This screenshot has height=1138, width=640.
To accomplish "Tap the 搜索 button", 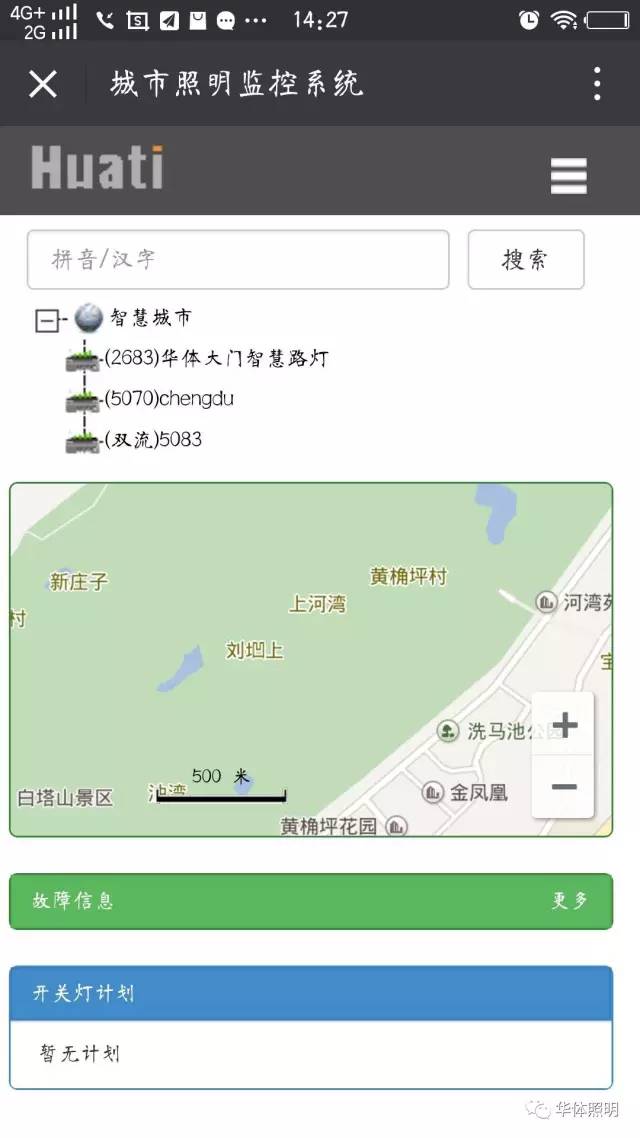I will [x=525, y=260].
